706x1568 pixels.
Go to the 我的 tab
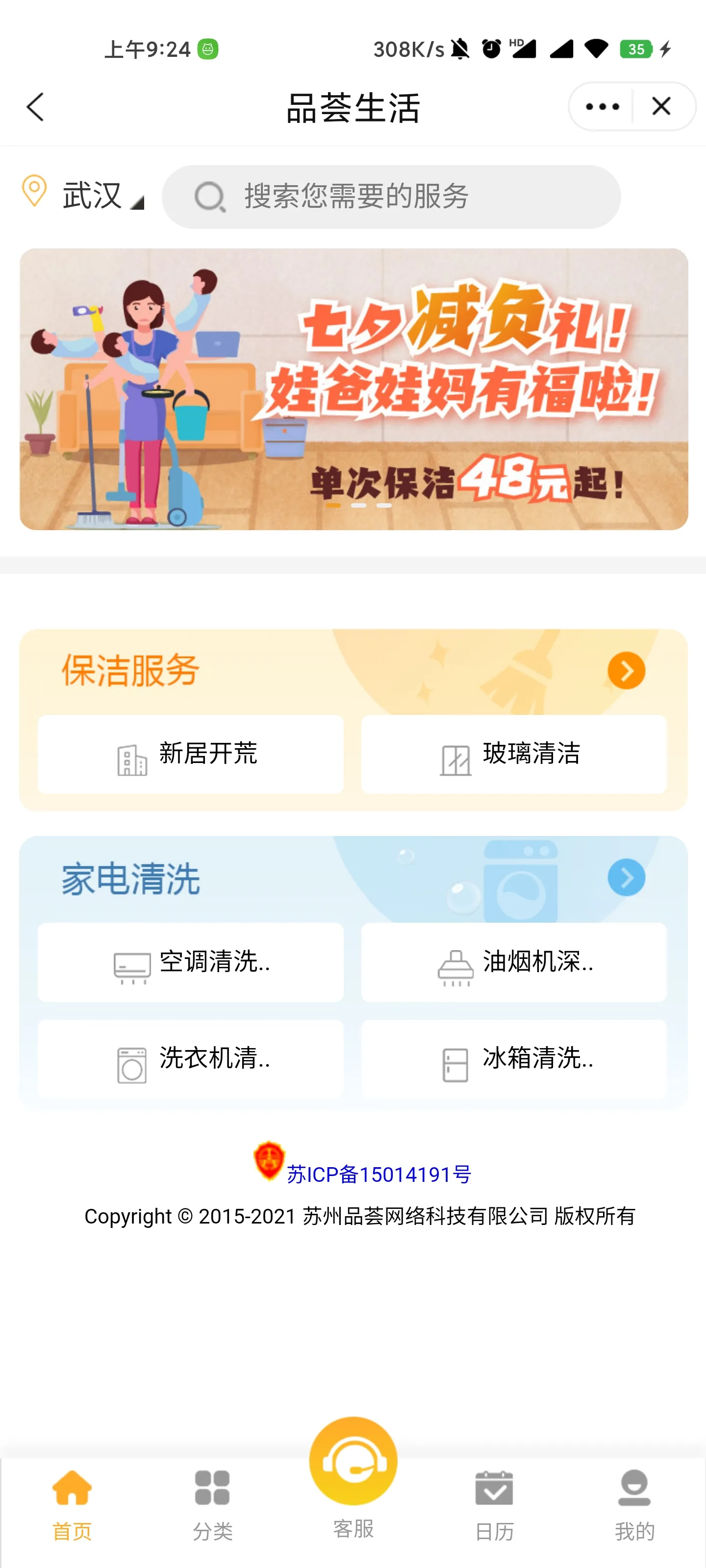pyautogui.click(x=634, y=1503)
